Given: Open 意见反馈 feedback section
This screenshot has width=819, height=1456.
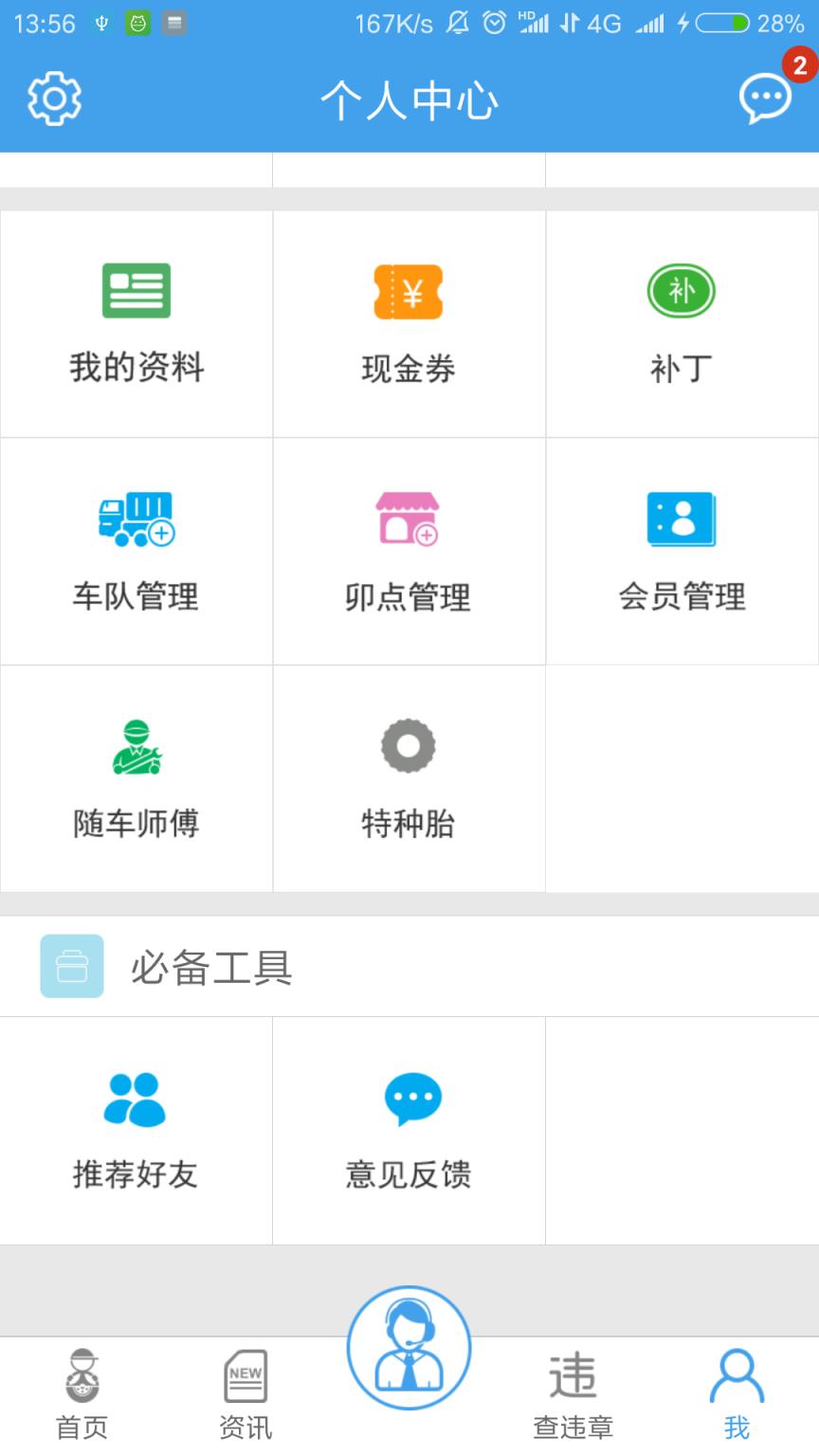Looking at the screenshot, I should 409,1130.
